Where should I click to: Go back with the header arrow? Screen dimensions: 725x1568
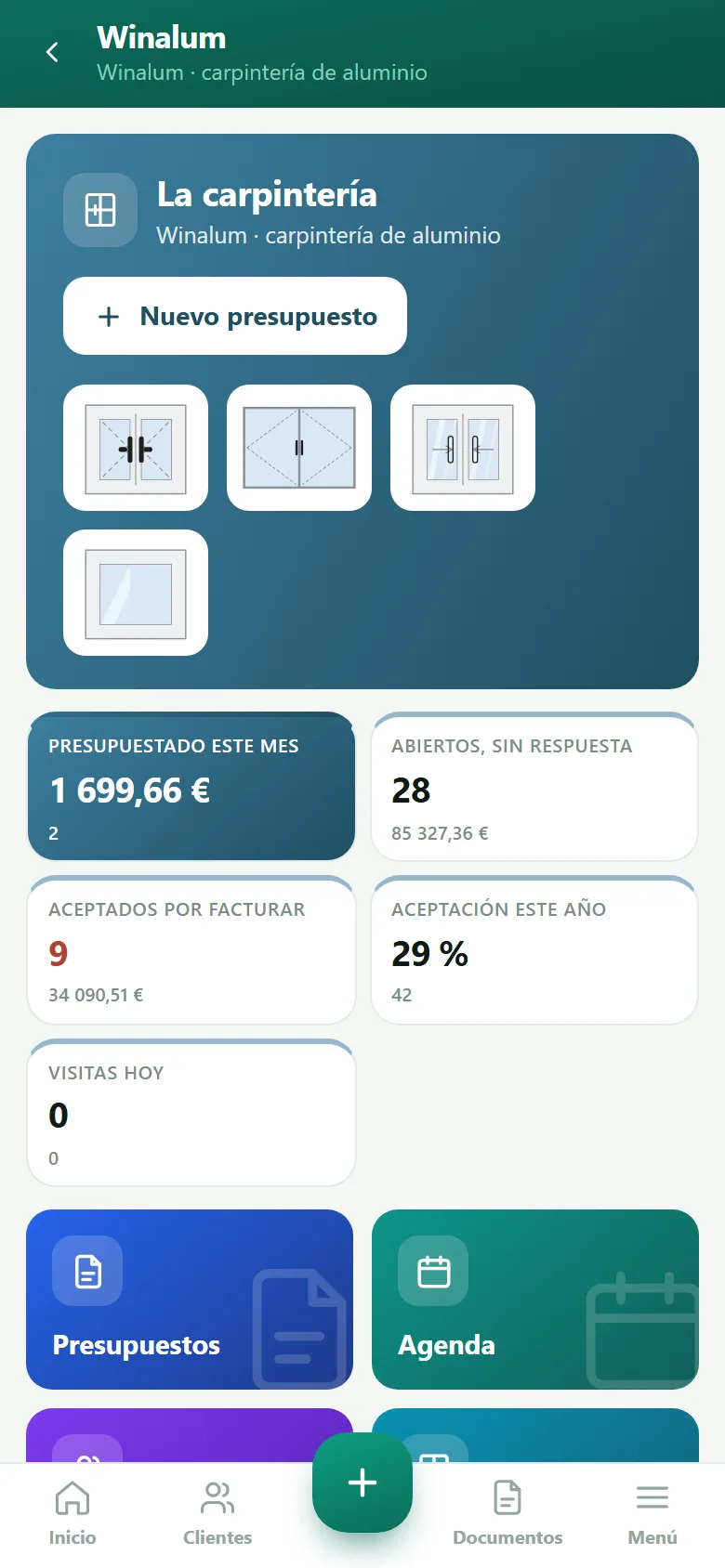52,53
